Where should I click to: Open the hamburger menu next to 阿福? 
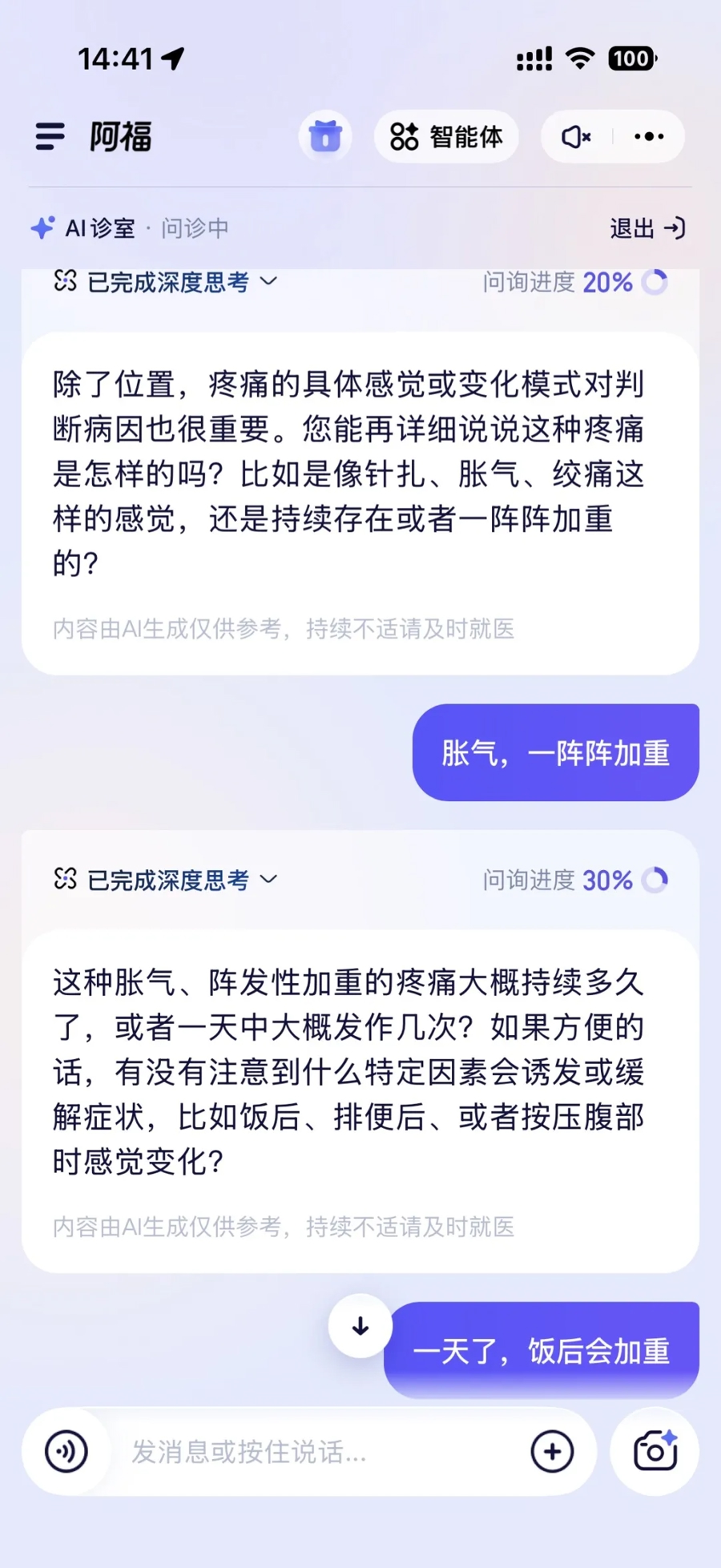pyautogui.click(x=50, y=137)
